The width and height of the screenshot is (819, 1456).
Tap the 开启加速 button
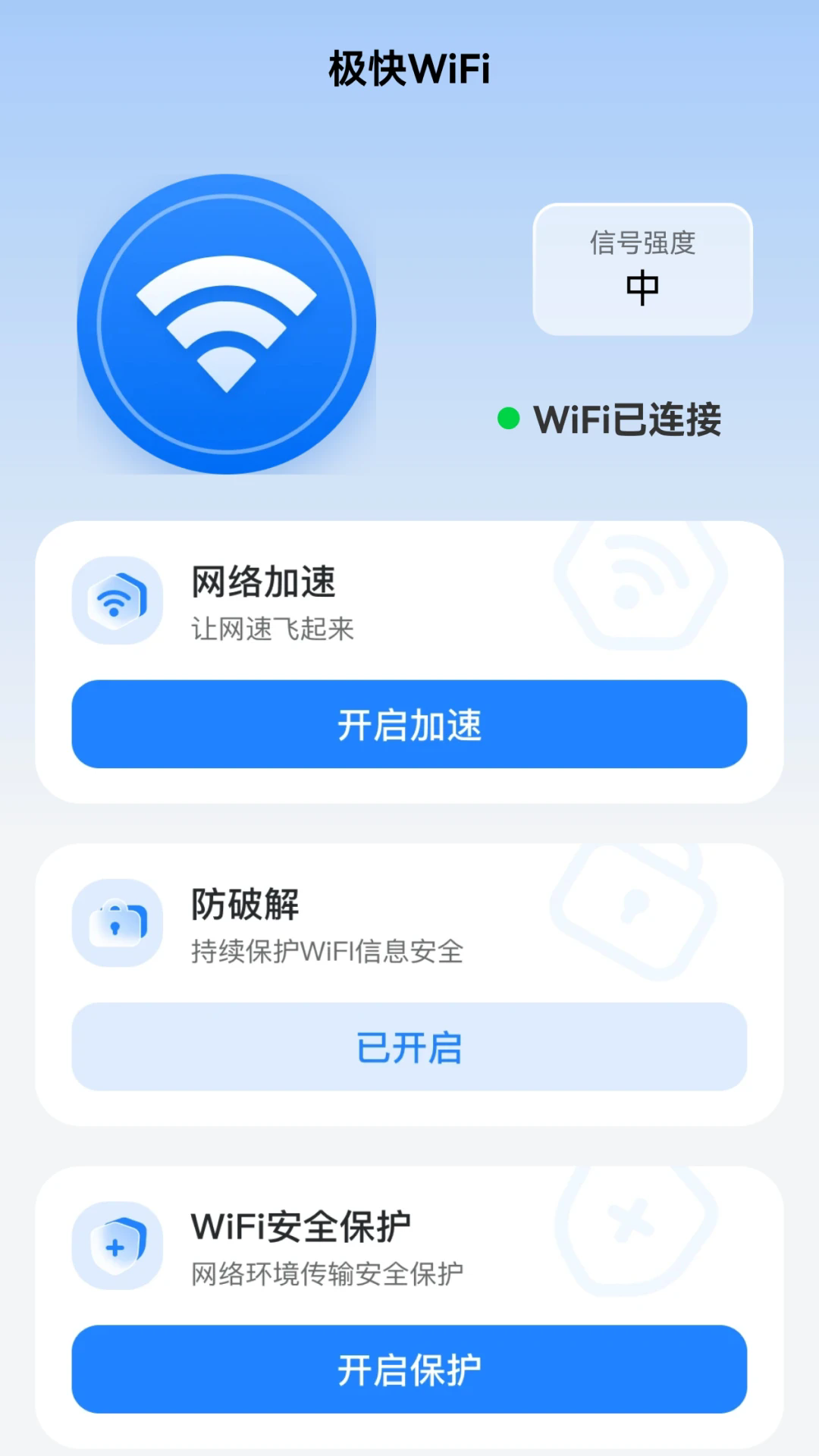409,724
